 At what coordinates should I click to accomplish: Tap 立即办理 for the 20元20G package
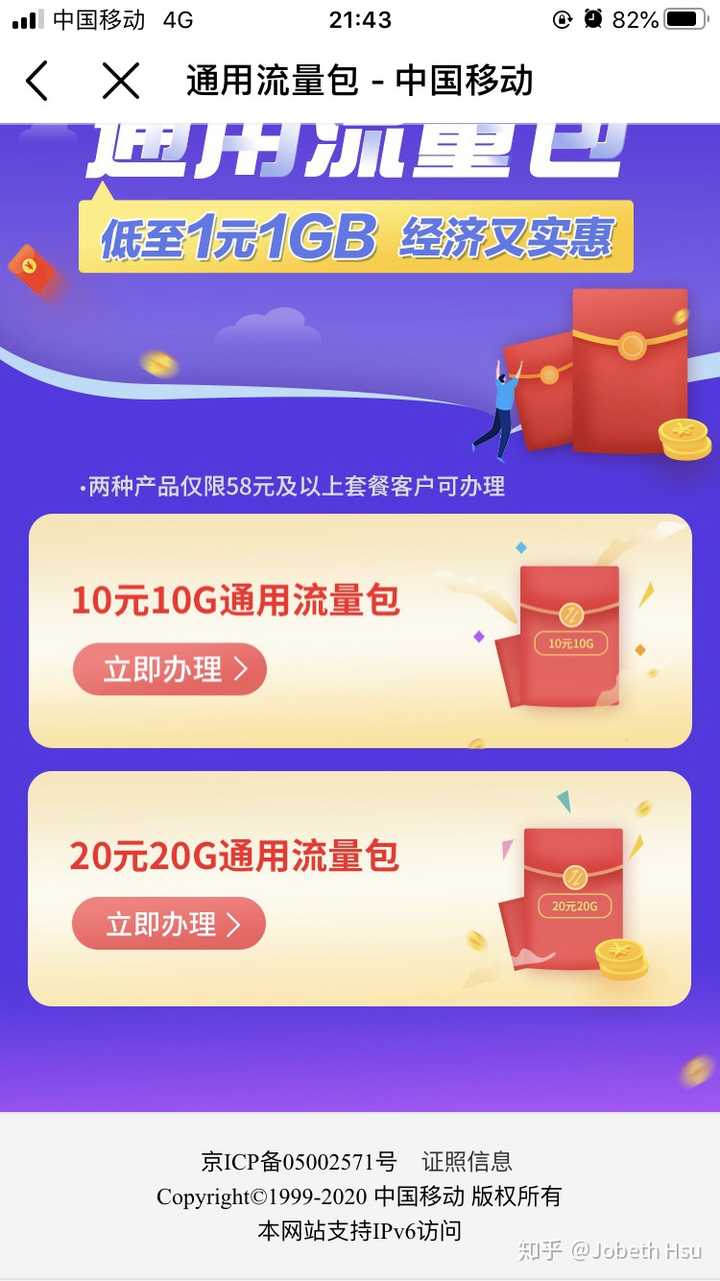coord(169,924)
